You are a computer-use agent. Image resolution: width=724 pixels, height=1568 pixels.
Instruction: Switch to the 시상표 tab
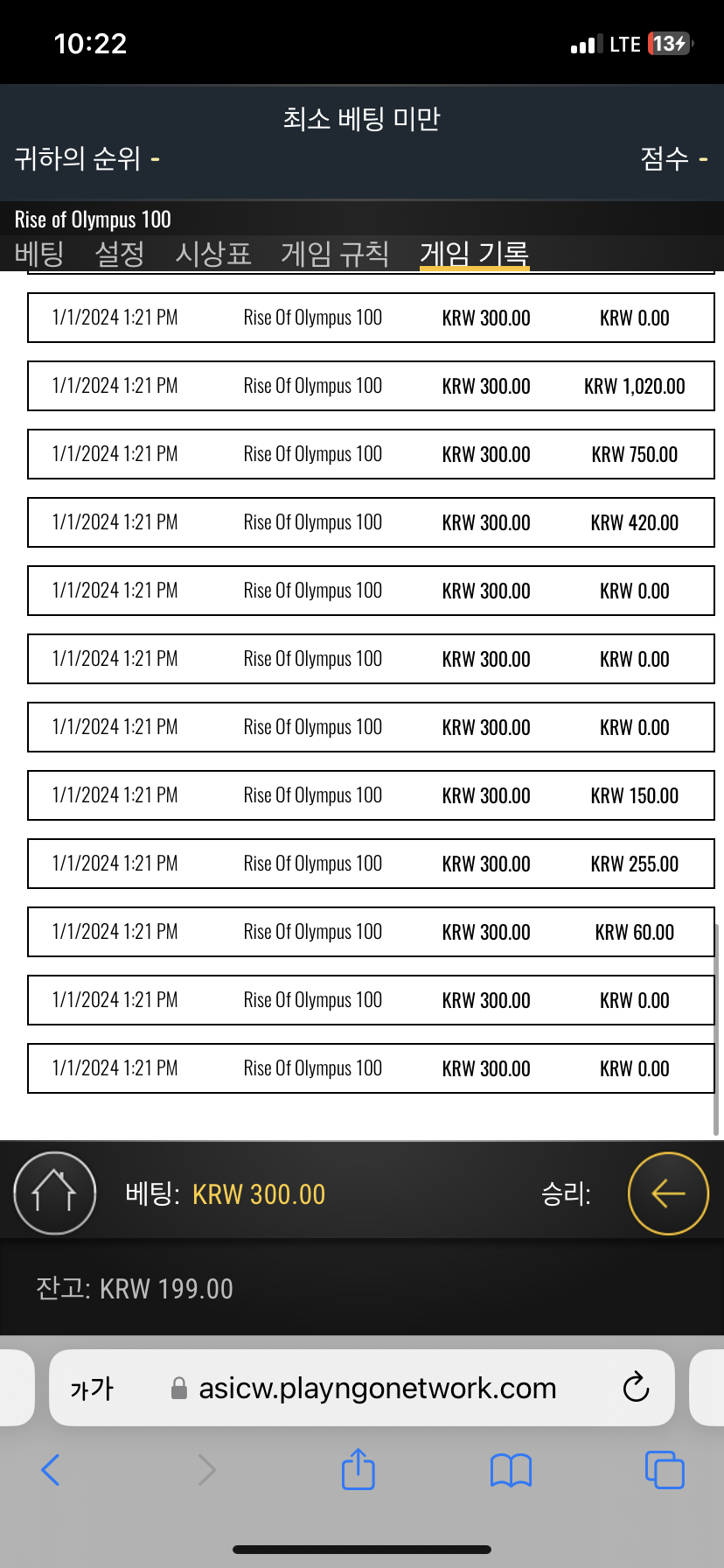coord(213,254)
